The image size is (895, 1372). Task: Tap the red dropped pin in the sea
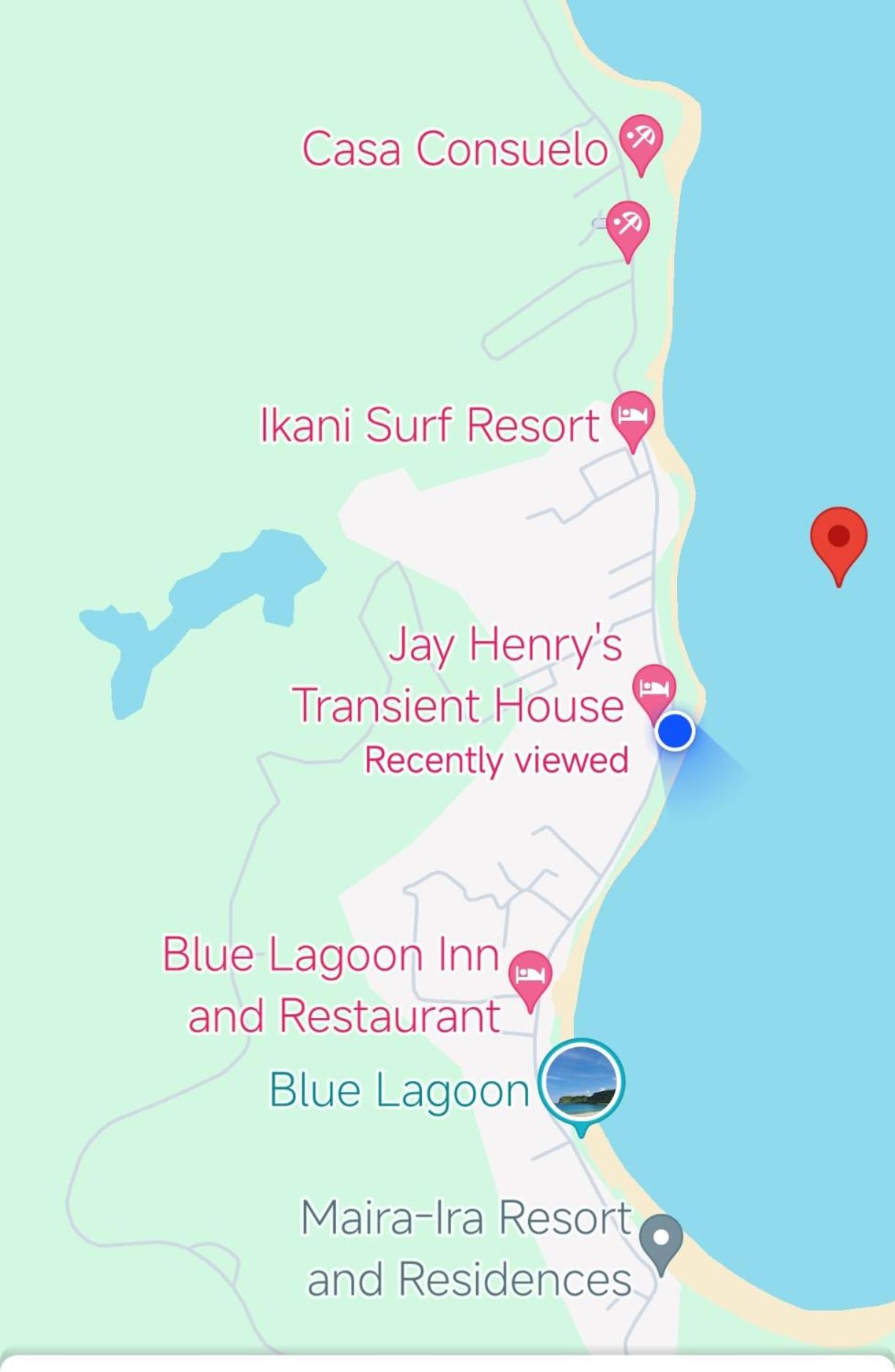click(839, 539)
